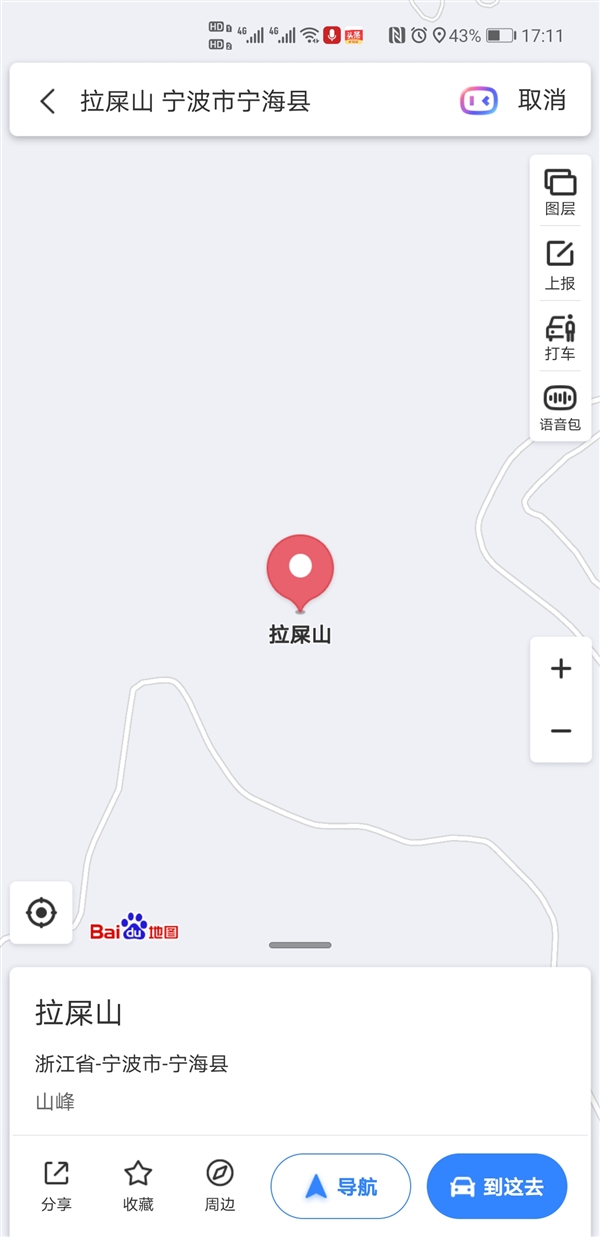Recenter the map on my location

click(41, 912)
